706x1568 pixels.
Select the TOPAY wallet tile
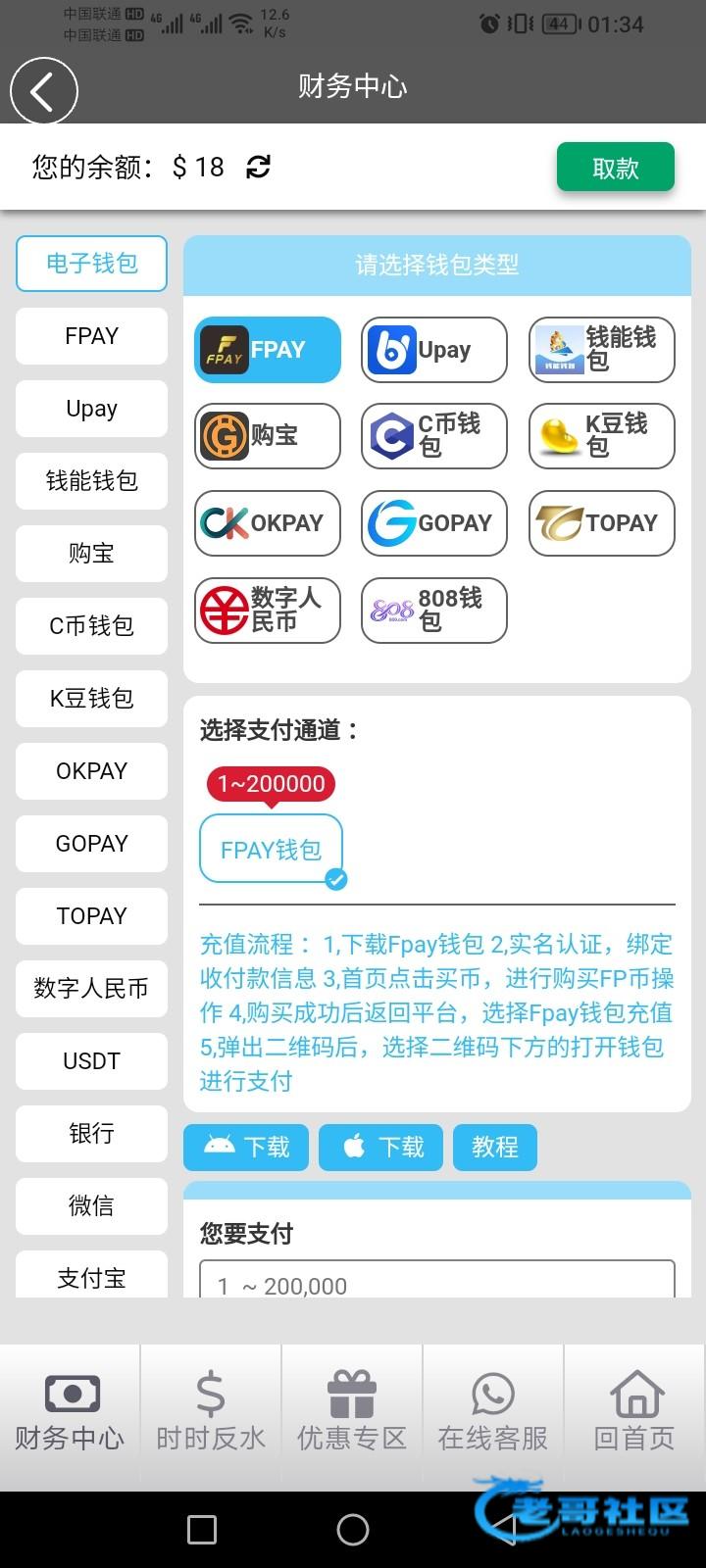tap(601, 523)
